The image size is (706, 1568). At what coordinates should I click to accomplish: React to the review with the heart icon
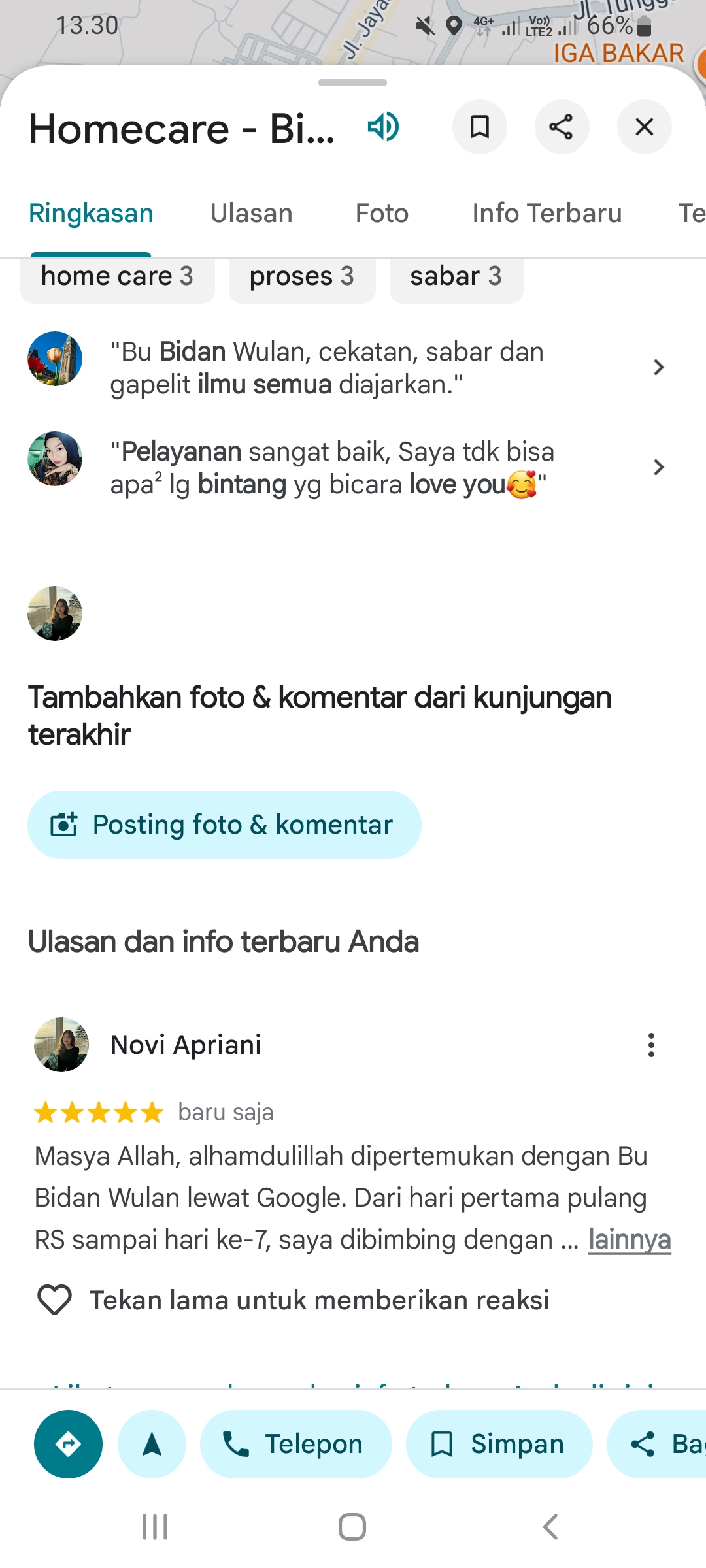[55, 1299]
